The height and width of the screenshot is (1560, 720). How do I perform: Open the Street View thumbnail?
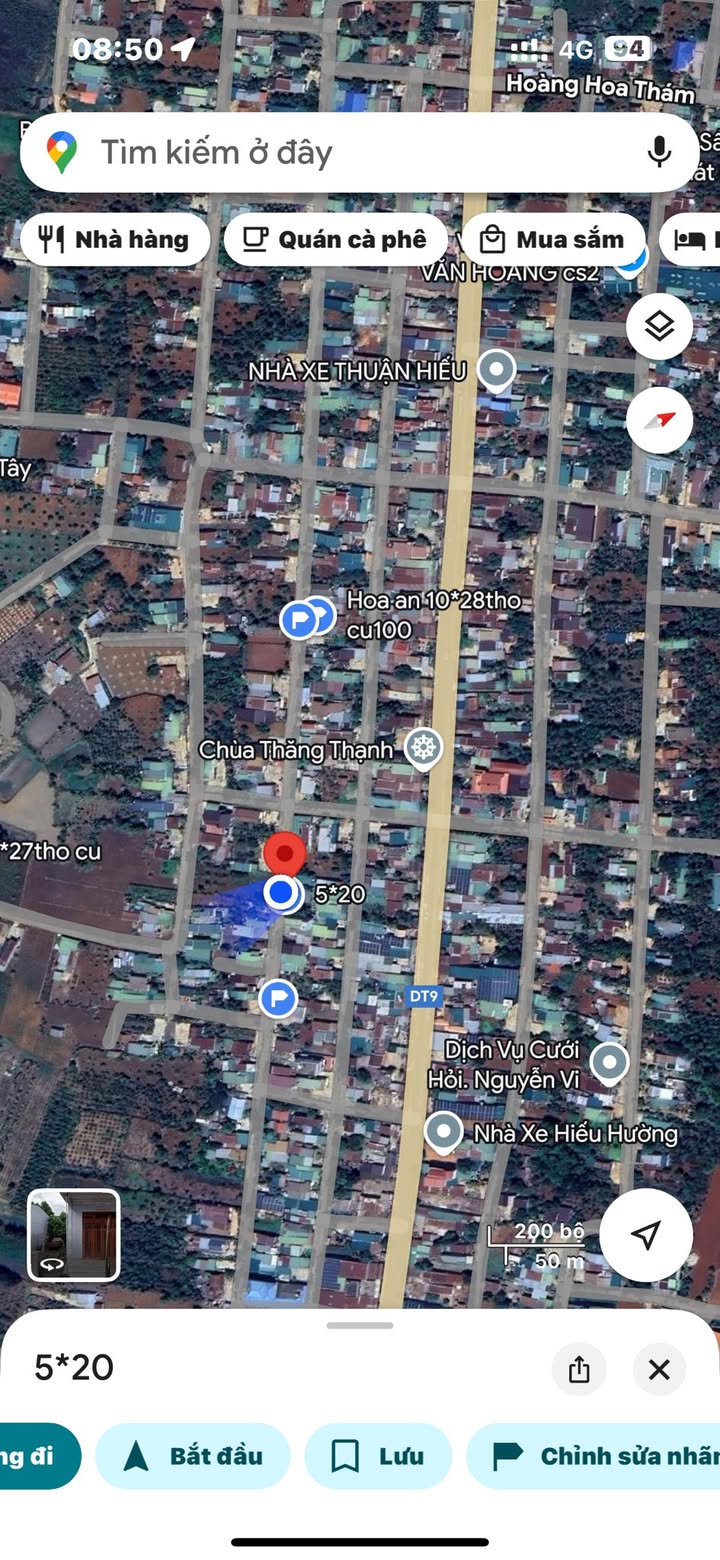(74, 1235)
